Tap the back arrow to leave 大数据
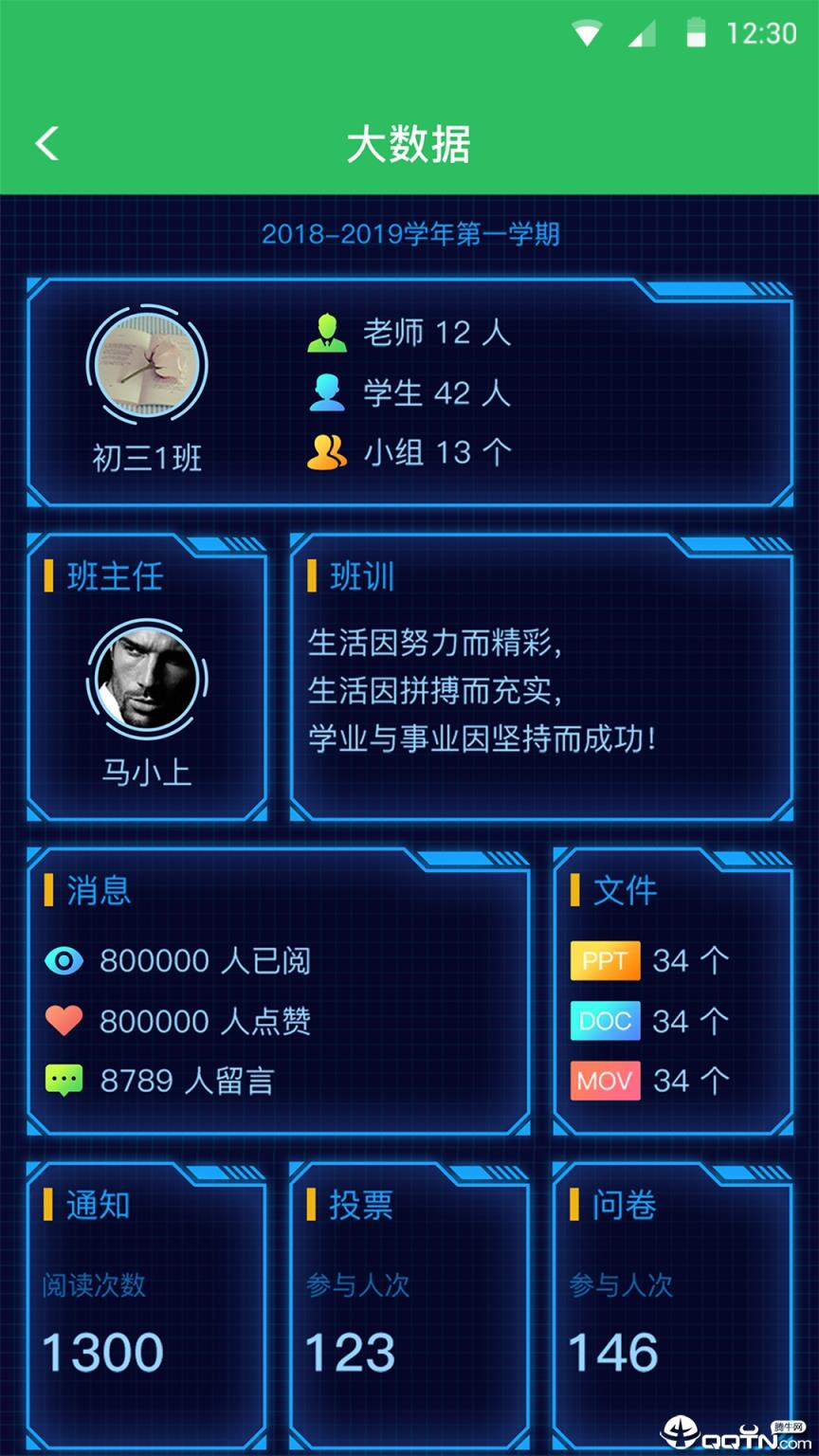Image resolution: width=819 pixels, height=1456 pixels. pos(45,144)
